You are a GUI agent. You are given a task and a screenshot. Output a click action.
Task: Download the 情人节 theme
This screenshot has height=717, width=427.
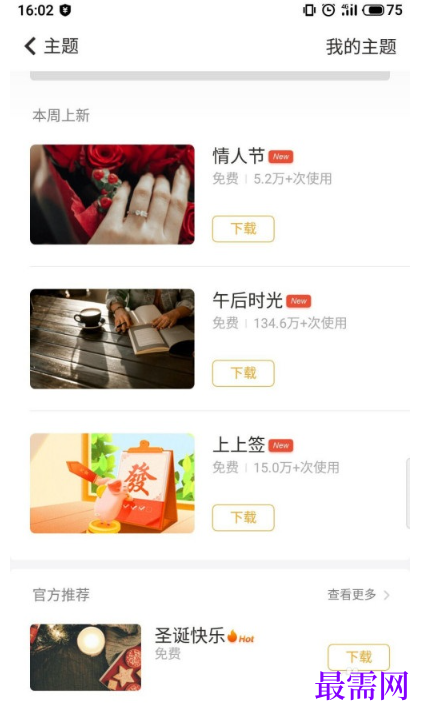(243, 229)
